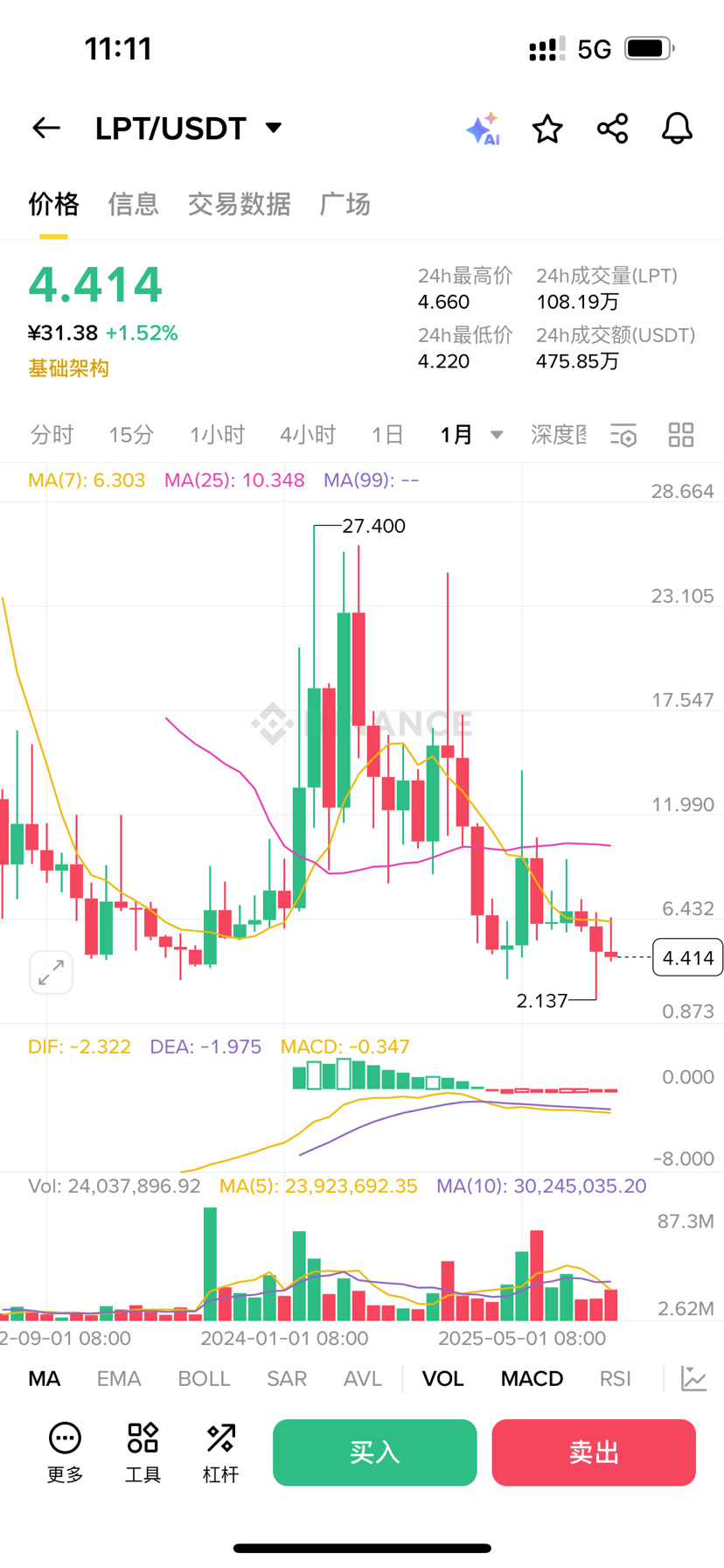Screen dimensions: 724x1568
Task: Expand the chart to fullscreen
Action: (x=51, y=972)
